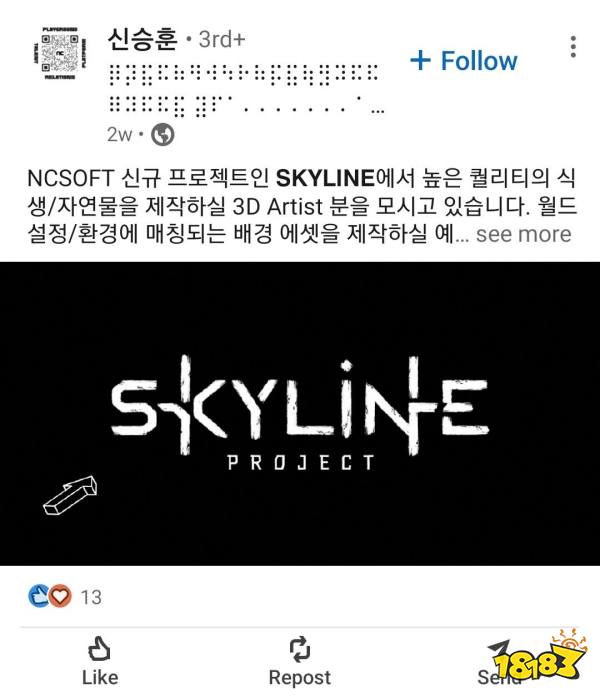The width and height of the screenshot is (600, 697).
Task: Open the SKYLINE Project image
Action: (x=300, y=413)
